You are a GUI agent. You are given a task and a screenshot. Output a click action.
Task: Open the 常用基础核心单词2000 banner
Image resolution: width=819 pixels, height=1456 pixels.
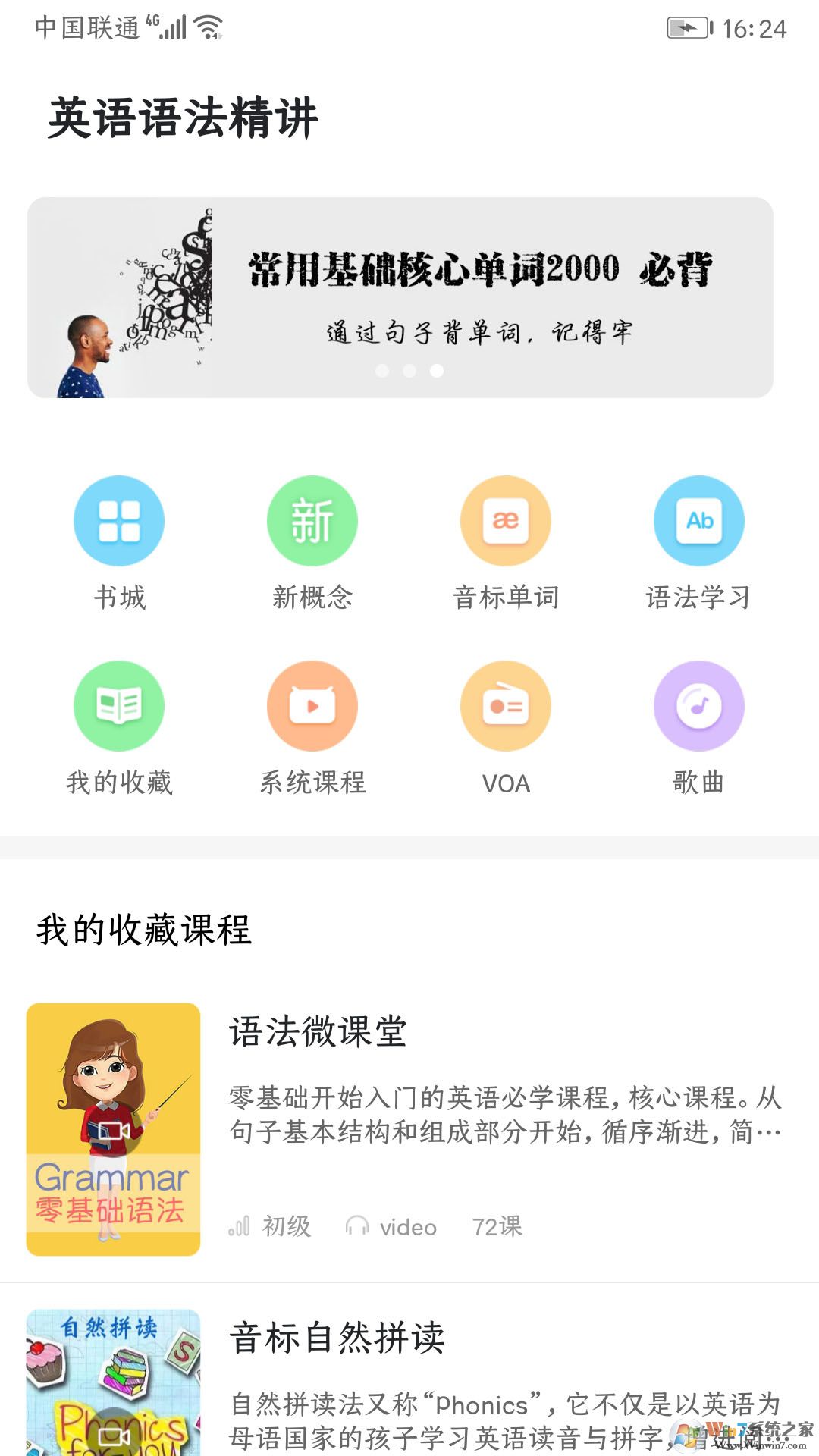[409, 297]
